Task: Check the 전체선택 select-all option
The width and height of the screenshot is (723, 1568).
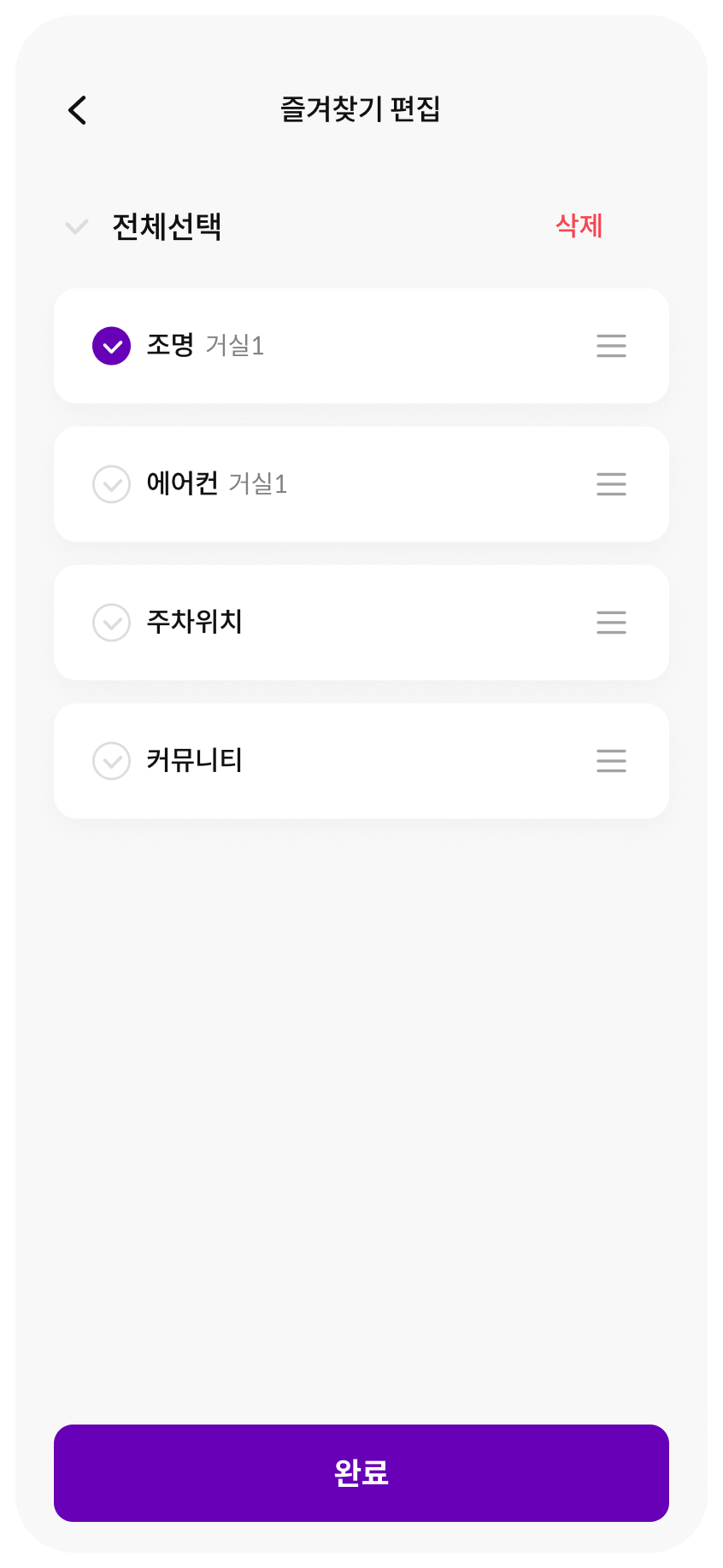Action: 78,227
